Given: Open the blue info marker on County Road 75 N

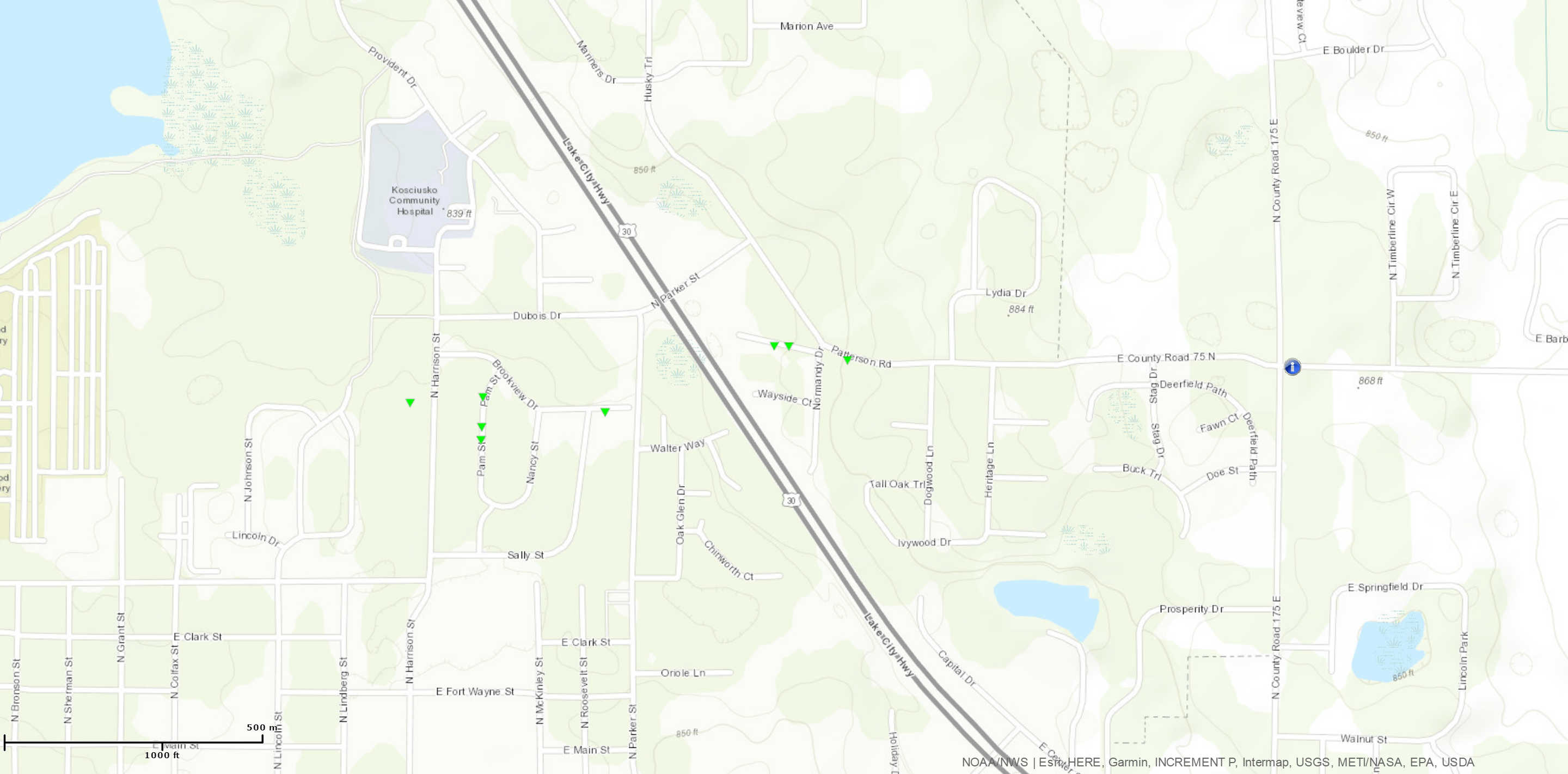Looking at the screenshot, I should click(x=1293, y=367).
